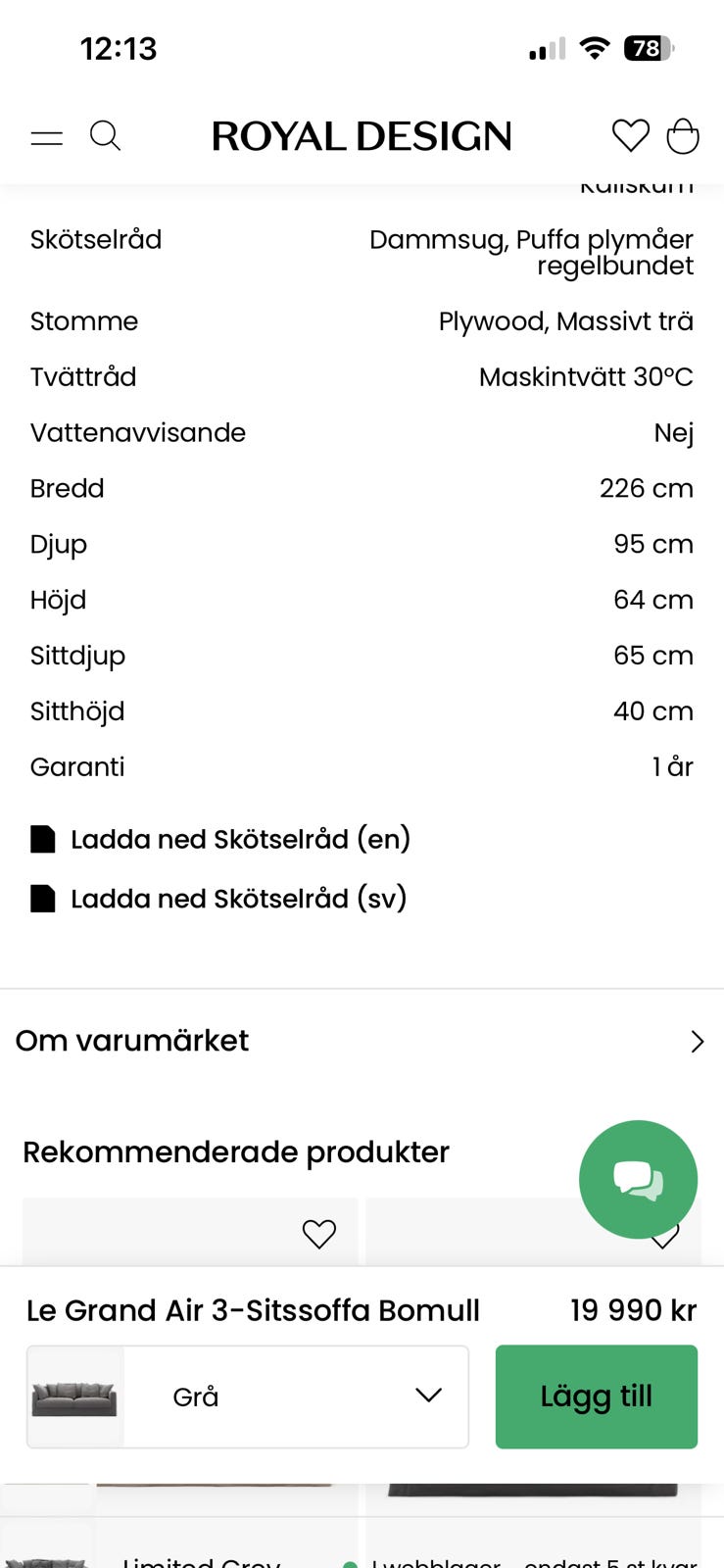This screenshot has width=724, height=1568.
Task: Go to Royal Design home page
Action: coord(362,136)
